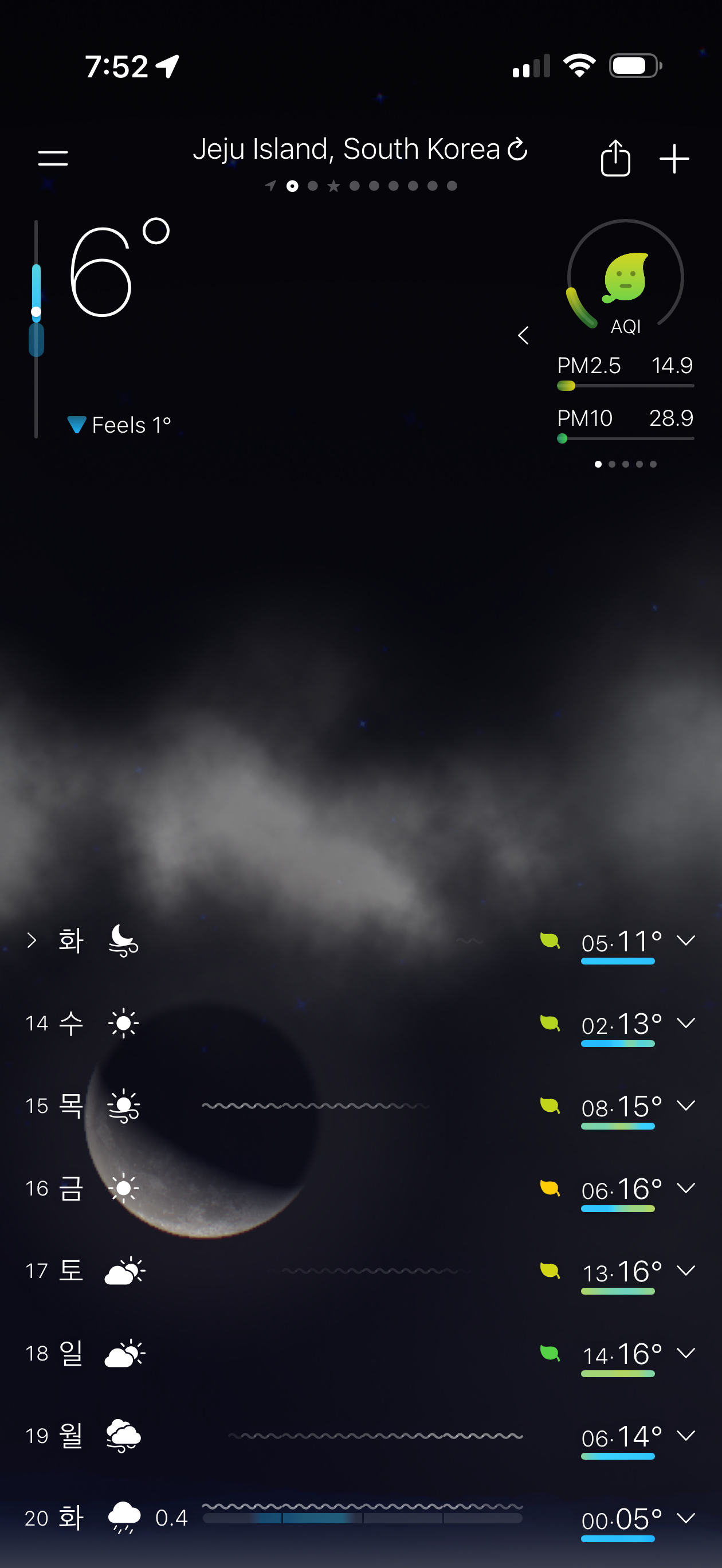Add a new city with the plus icon
This screenshot has height=1568, width=722.
(x=674, y=158)
